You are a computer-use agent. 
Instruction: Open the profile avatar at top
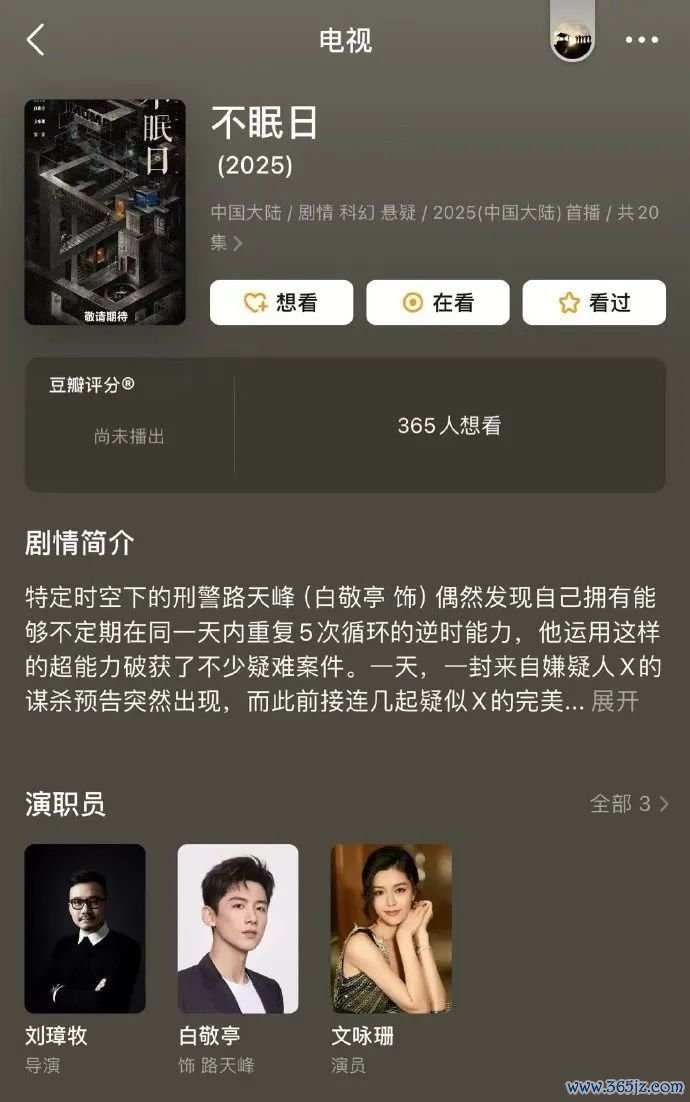[x=573, y=40]
